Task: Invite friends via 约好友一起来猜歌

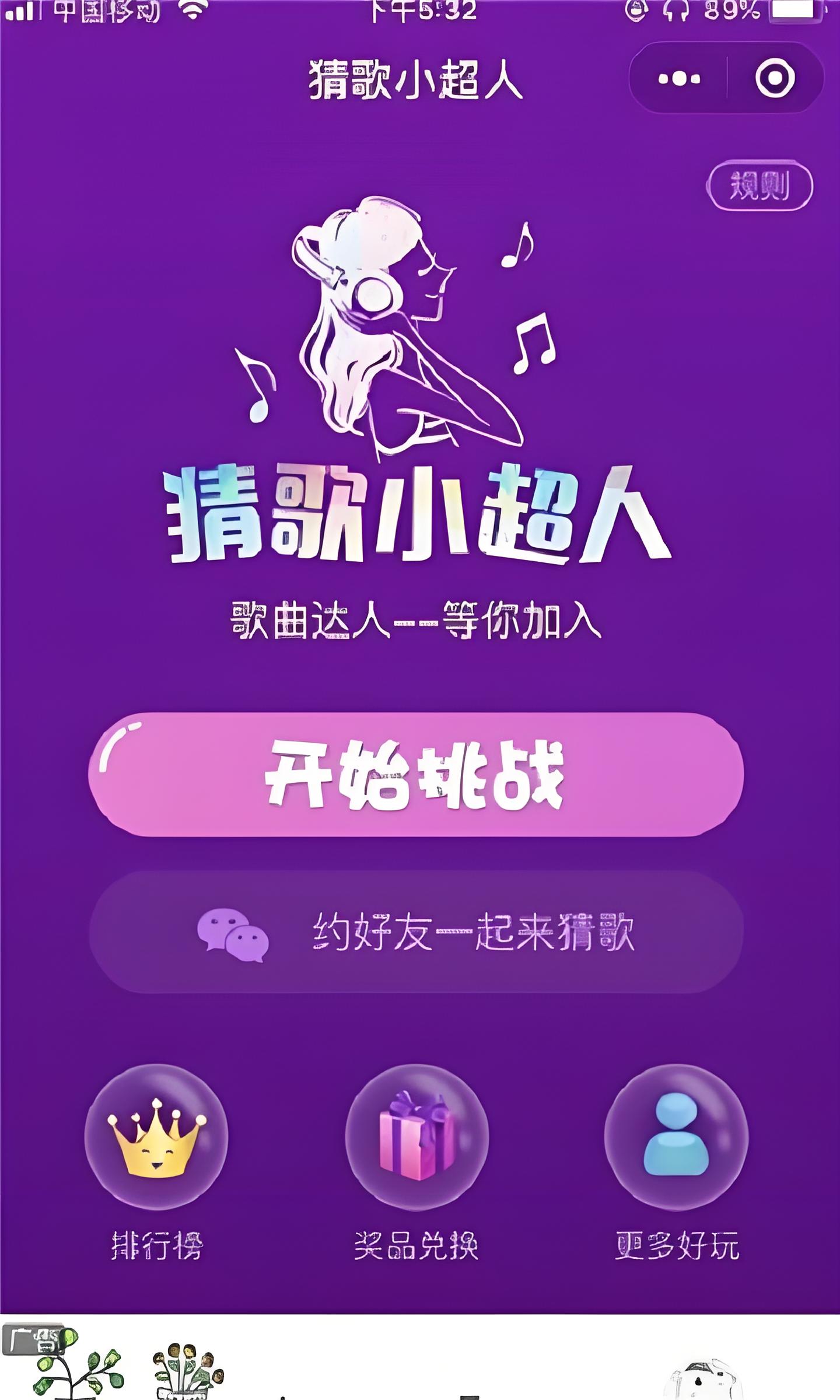Action: point(415,932)
